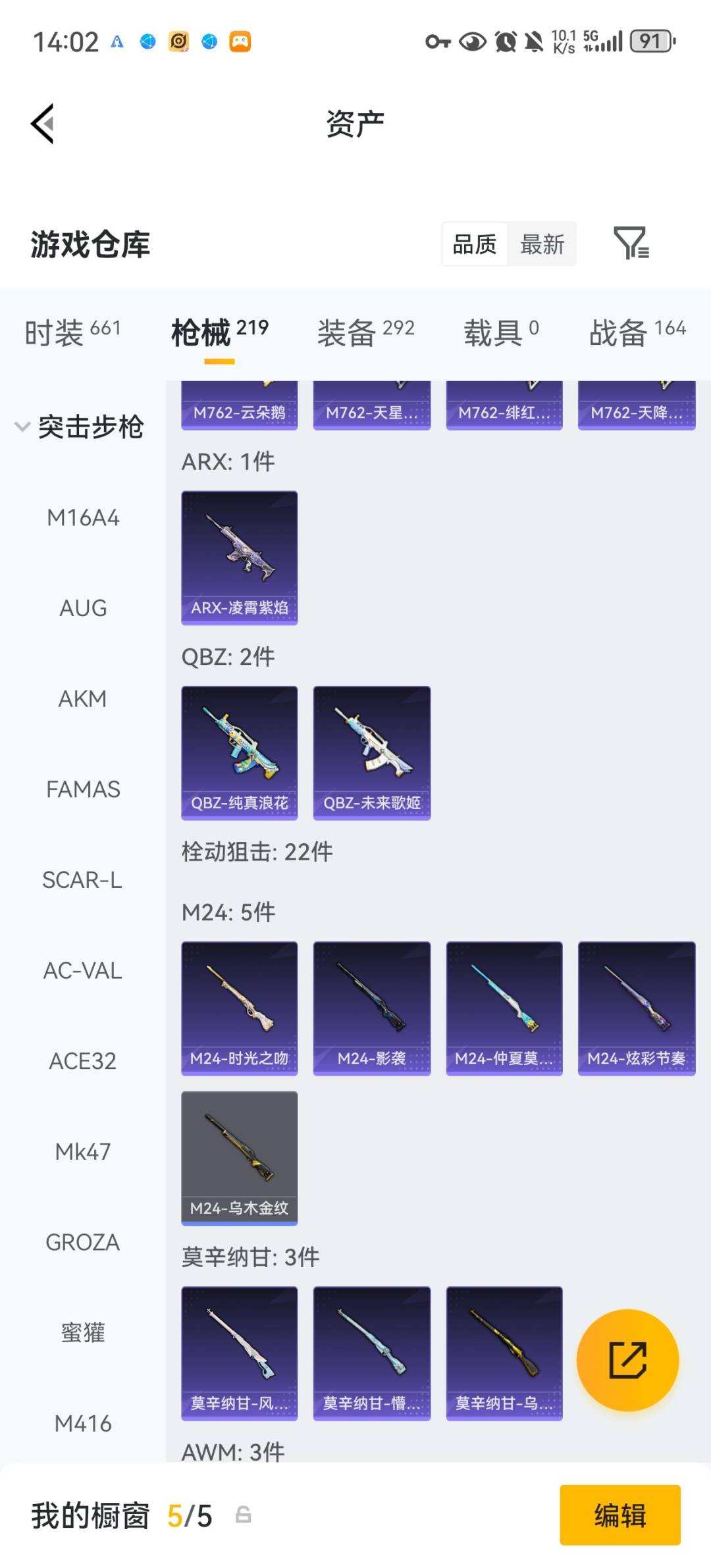Open the QBZ-未来歌姬 skin tile
The image size is (711, 1568).
tap(372, 752)
